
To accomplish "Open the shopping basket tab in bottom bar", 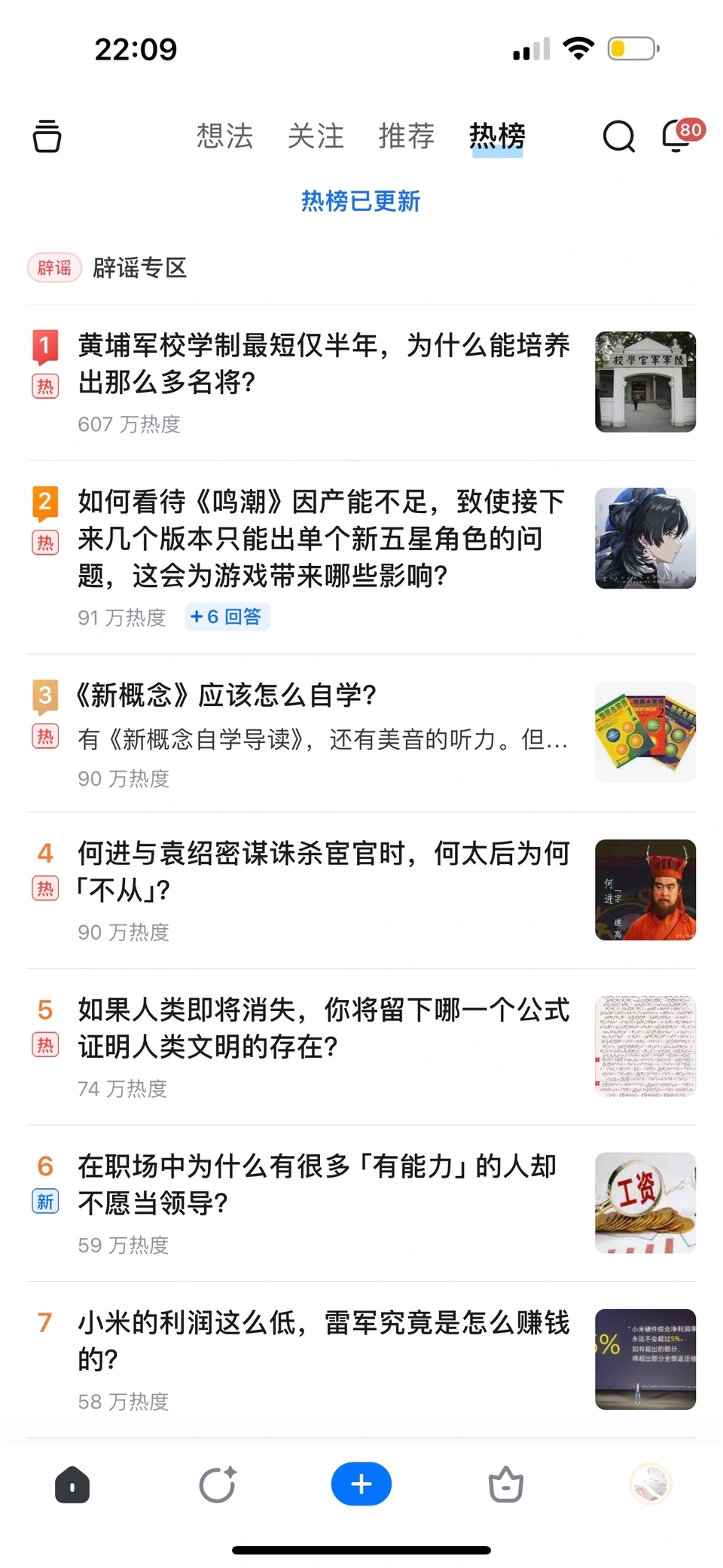I will click(506, 1485).
